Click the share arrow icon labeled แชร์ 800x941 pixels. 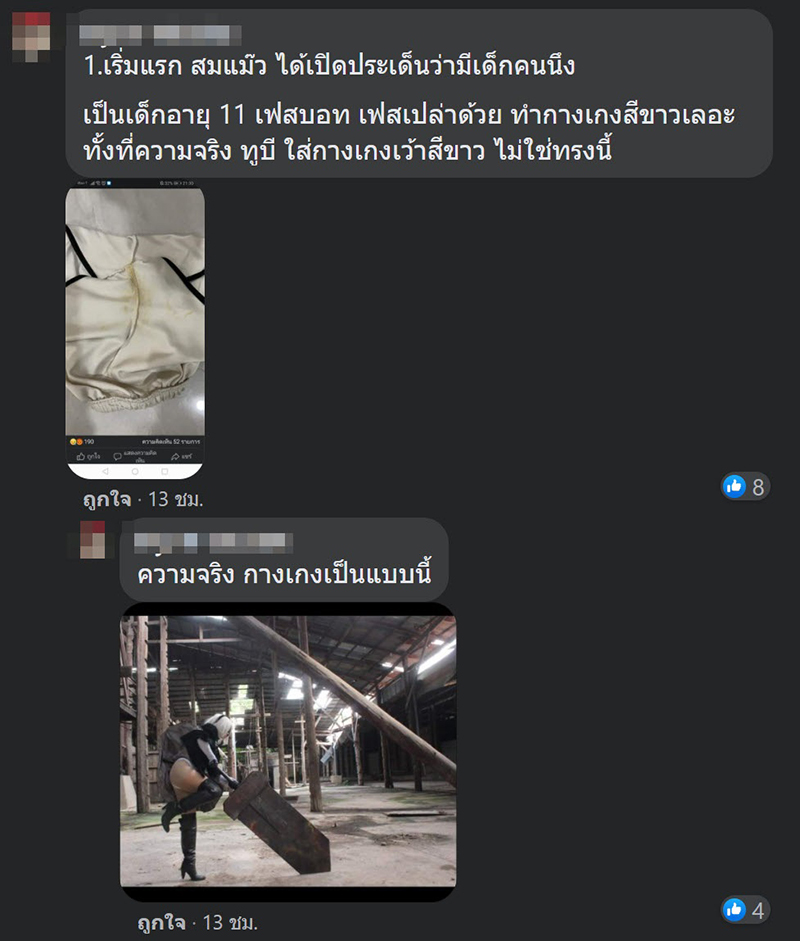(174, 456)
